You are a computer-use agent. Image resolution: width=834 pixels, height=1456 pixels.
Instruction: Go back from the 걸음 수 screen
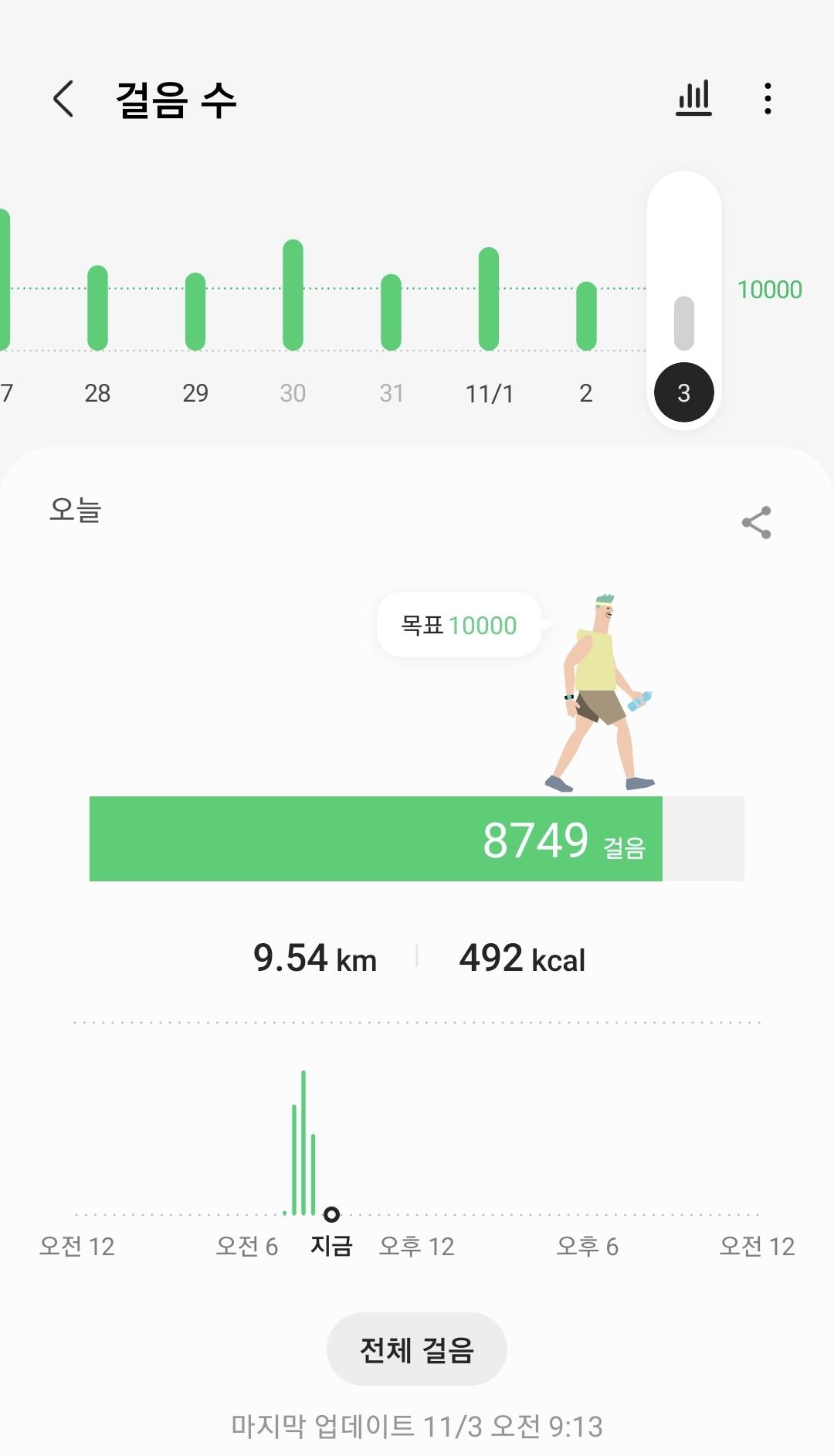[x=63, y=99]
